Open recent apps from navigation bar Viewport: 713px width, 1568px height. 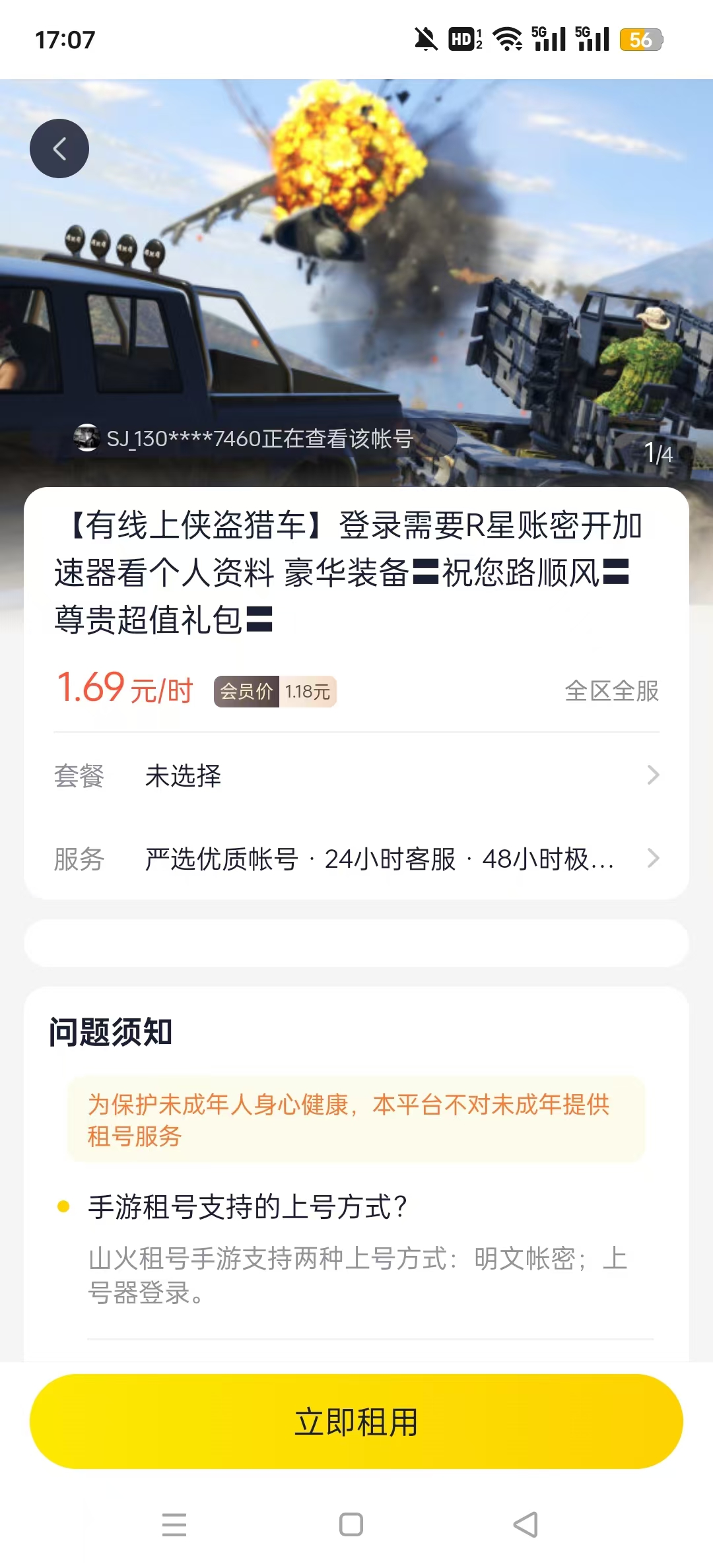(x=174, y=1524)
